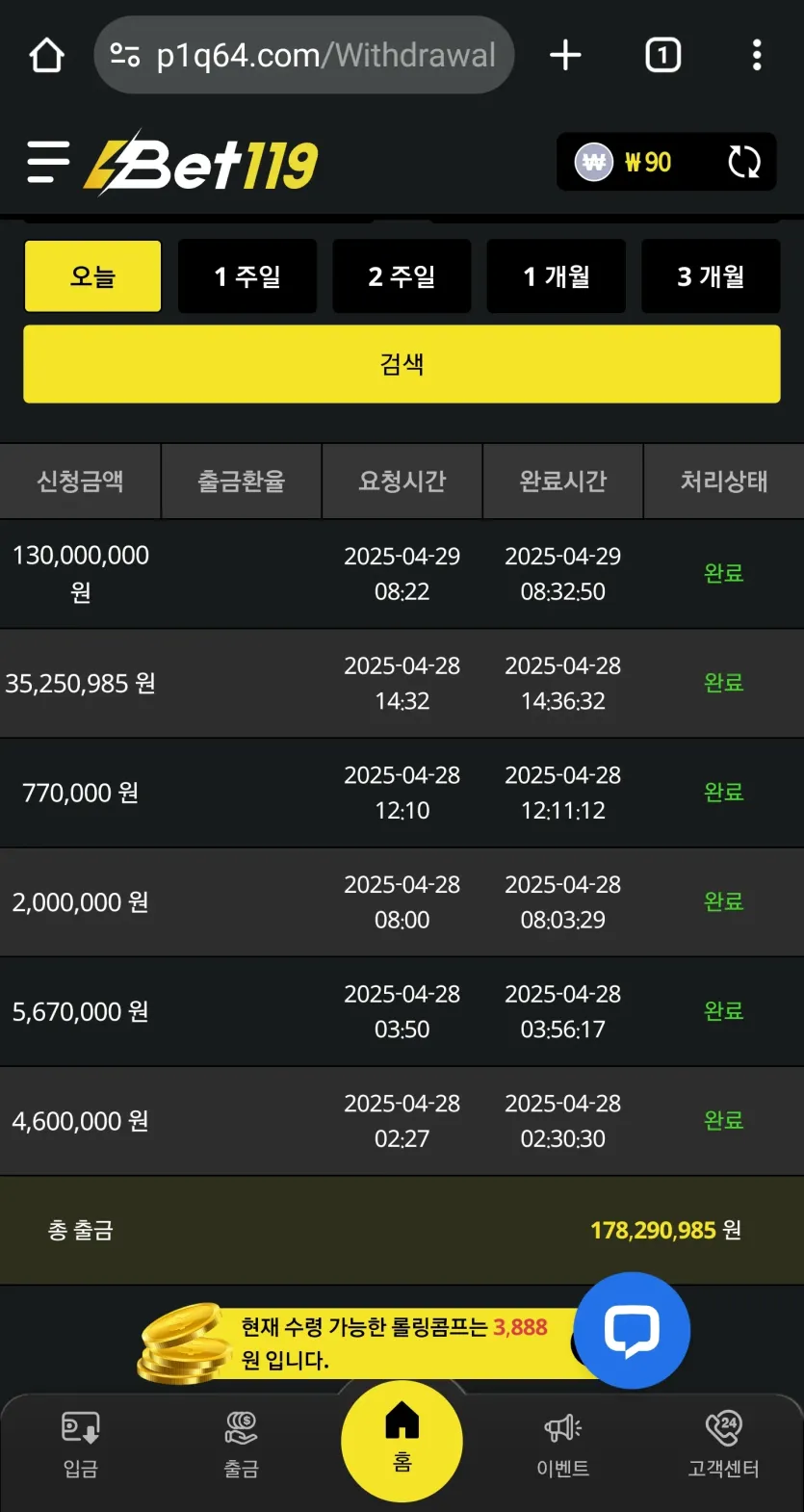Tap the yellow 검색 button

pyautogui.click(x=402, y=364)
